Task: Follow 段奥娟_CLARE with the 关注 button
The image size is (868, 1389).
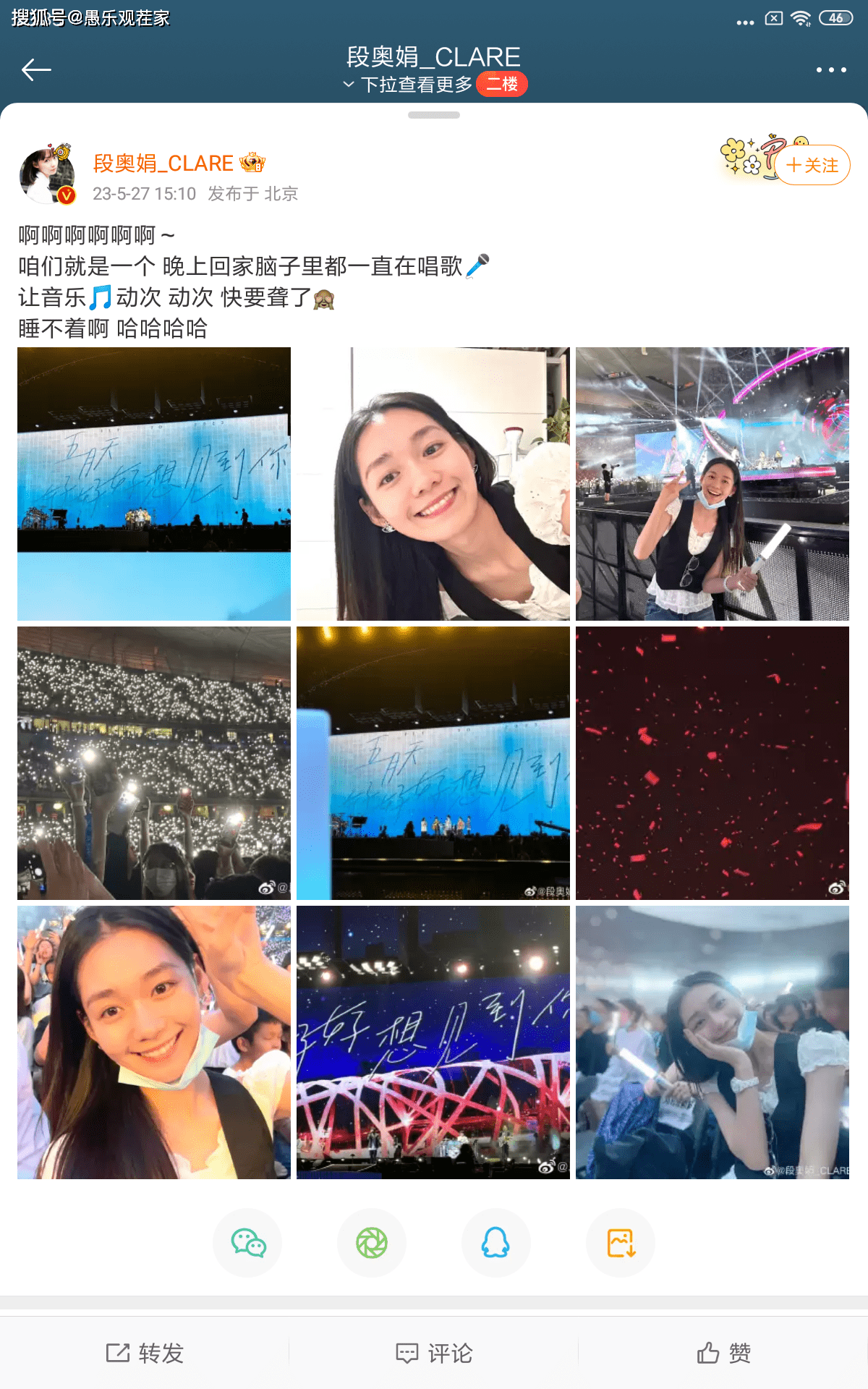Action: click(x=812, y=166)
